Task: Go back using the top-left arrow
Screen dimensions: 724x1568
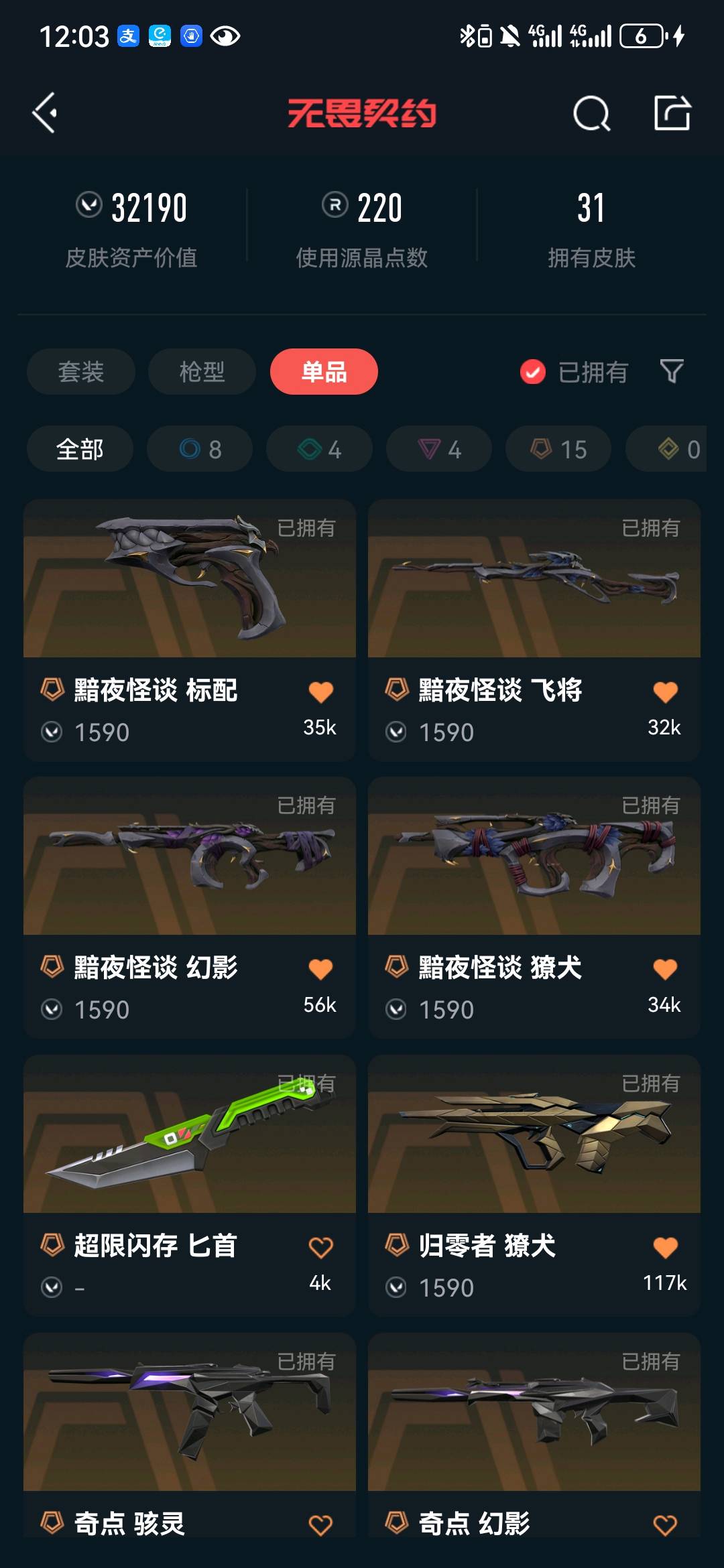Action: tap(45, 113)
